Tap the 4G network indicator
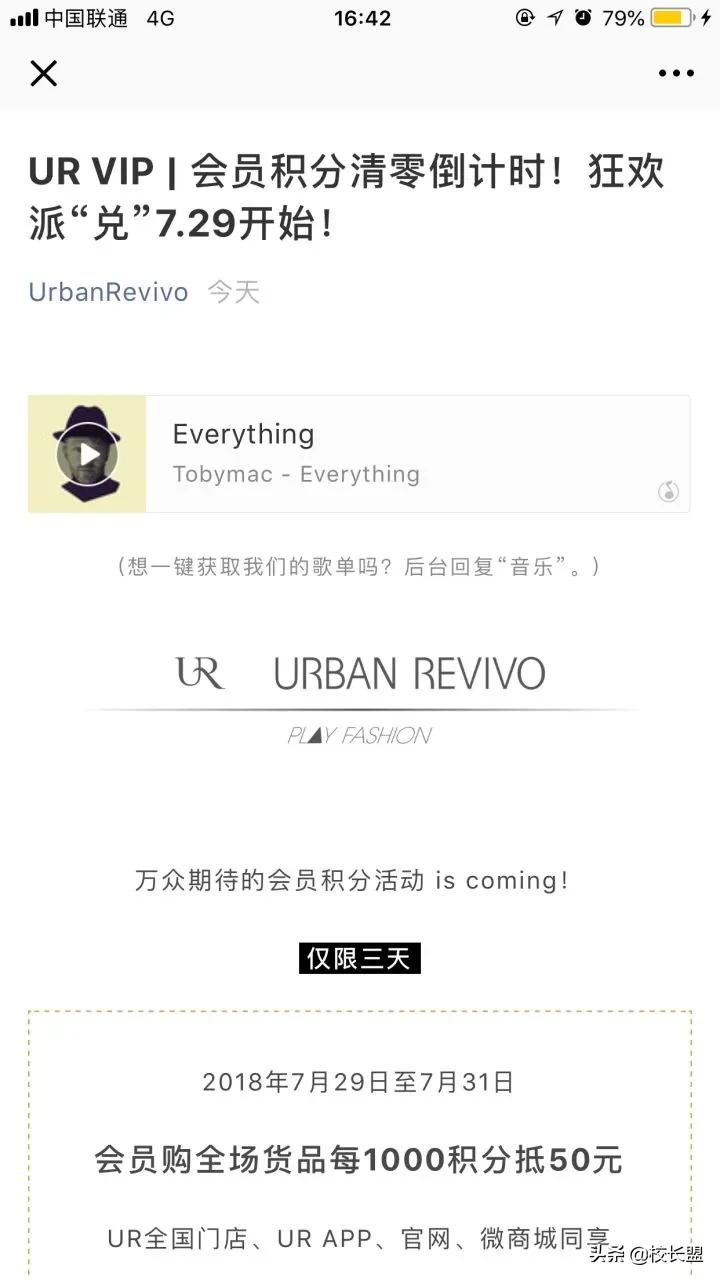The image size is (720, 1280). tap(160, 16)
